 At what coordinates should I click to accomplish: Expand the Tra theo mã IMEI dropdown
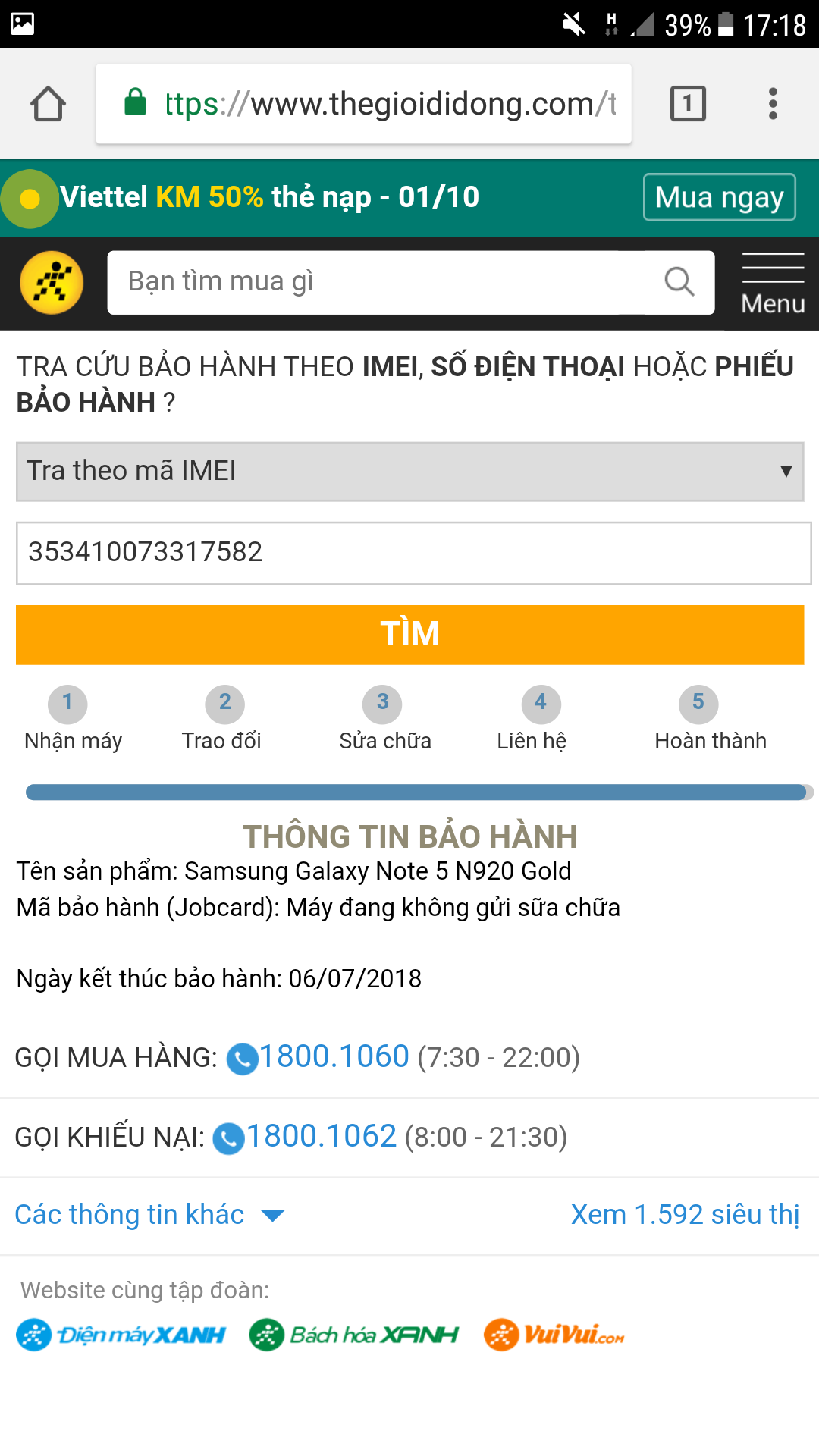tap(409, 472)
